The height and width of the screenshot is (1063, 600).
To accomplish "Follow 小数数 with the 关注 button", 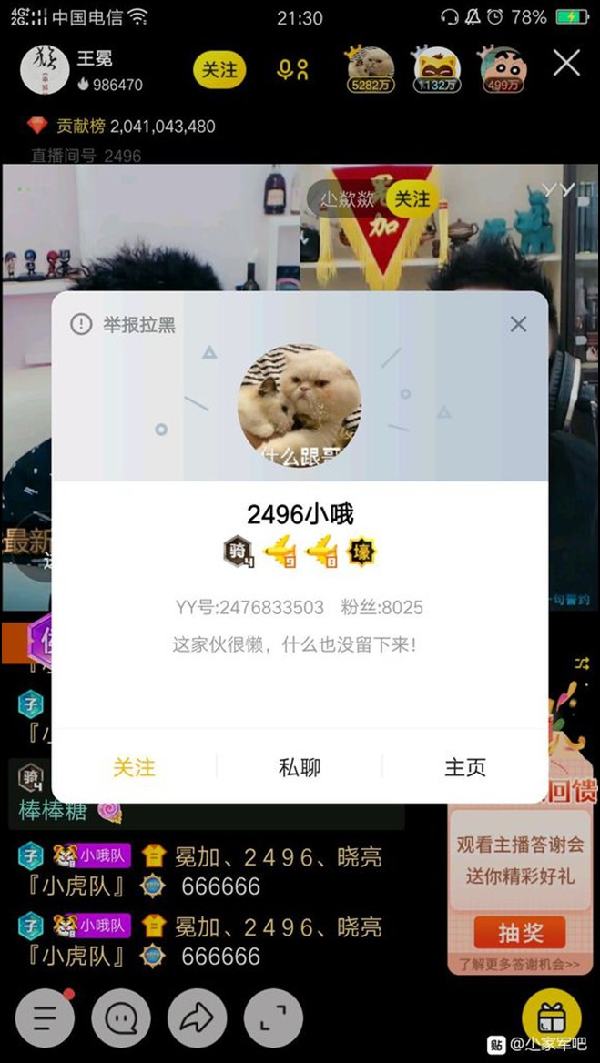I will pyautogui.click(x=412, y=199).
